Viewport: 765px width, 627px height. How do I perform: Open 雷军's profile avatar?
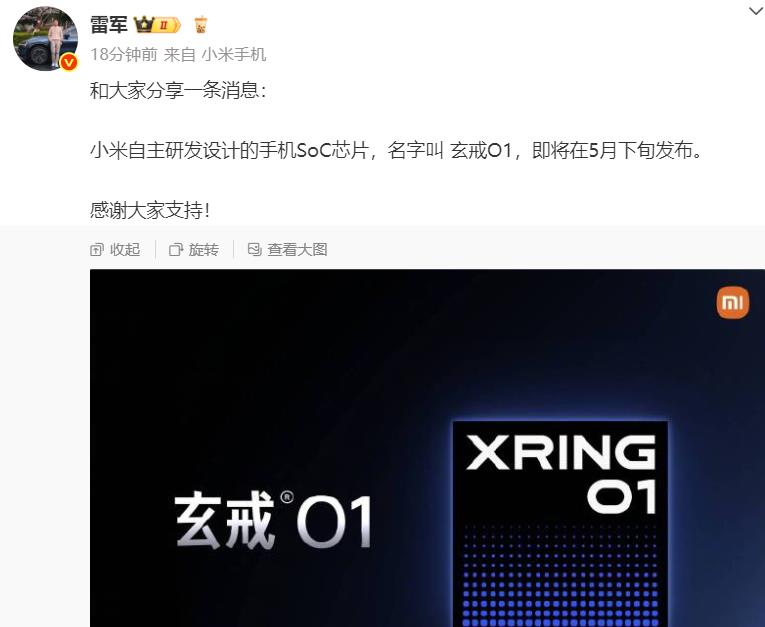[x=45, y=38]
